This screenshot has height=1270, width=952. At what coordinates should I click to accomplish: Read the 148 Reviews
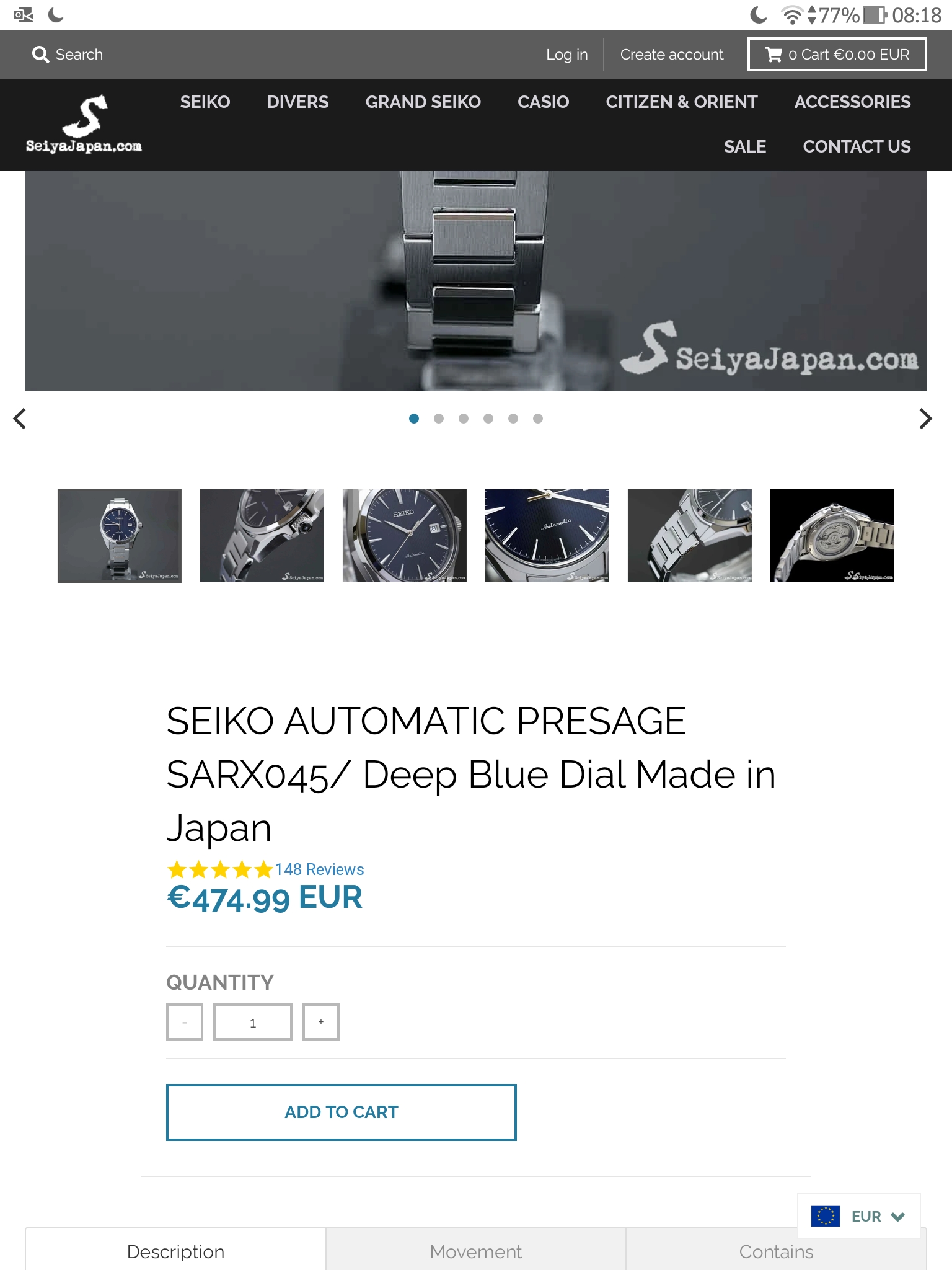[x=319, y=869]
